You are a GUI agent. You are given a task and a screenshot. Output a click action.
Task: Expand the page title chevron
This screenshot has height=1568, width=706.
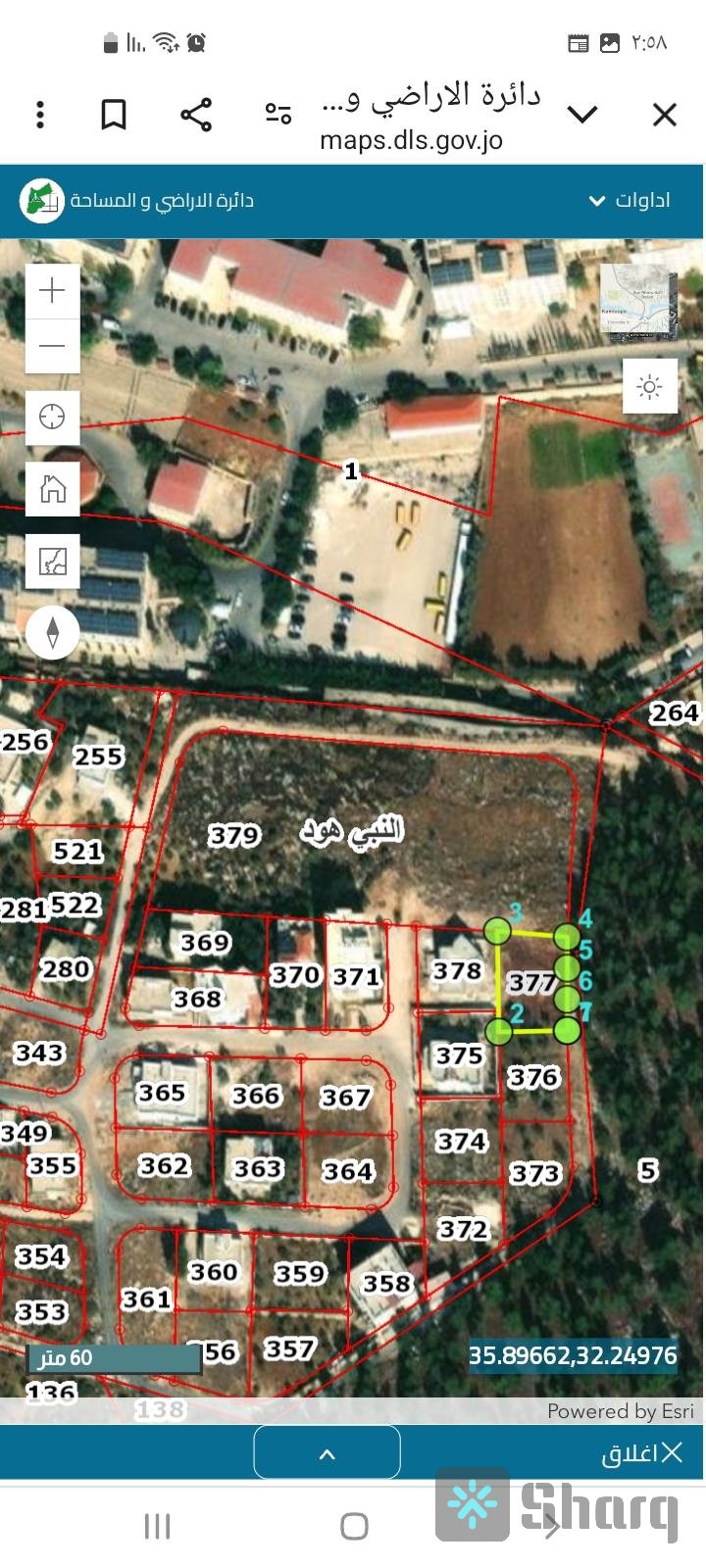point(582,115)
